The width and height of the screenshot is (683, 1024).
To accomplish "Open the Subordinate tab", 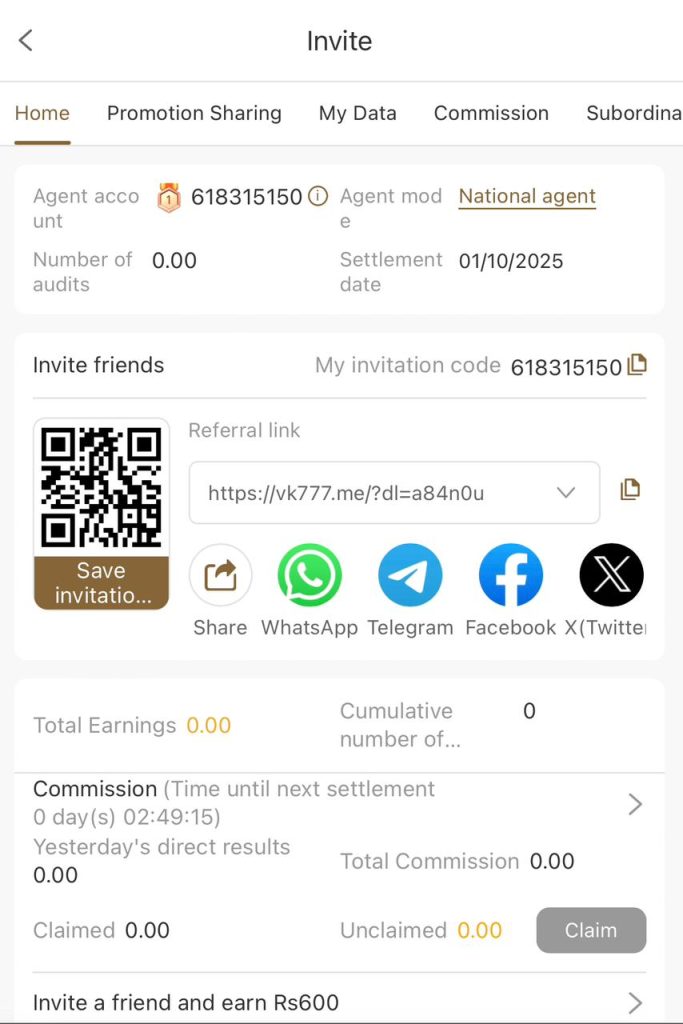I will [633, 113].
